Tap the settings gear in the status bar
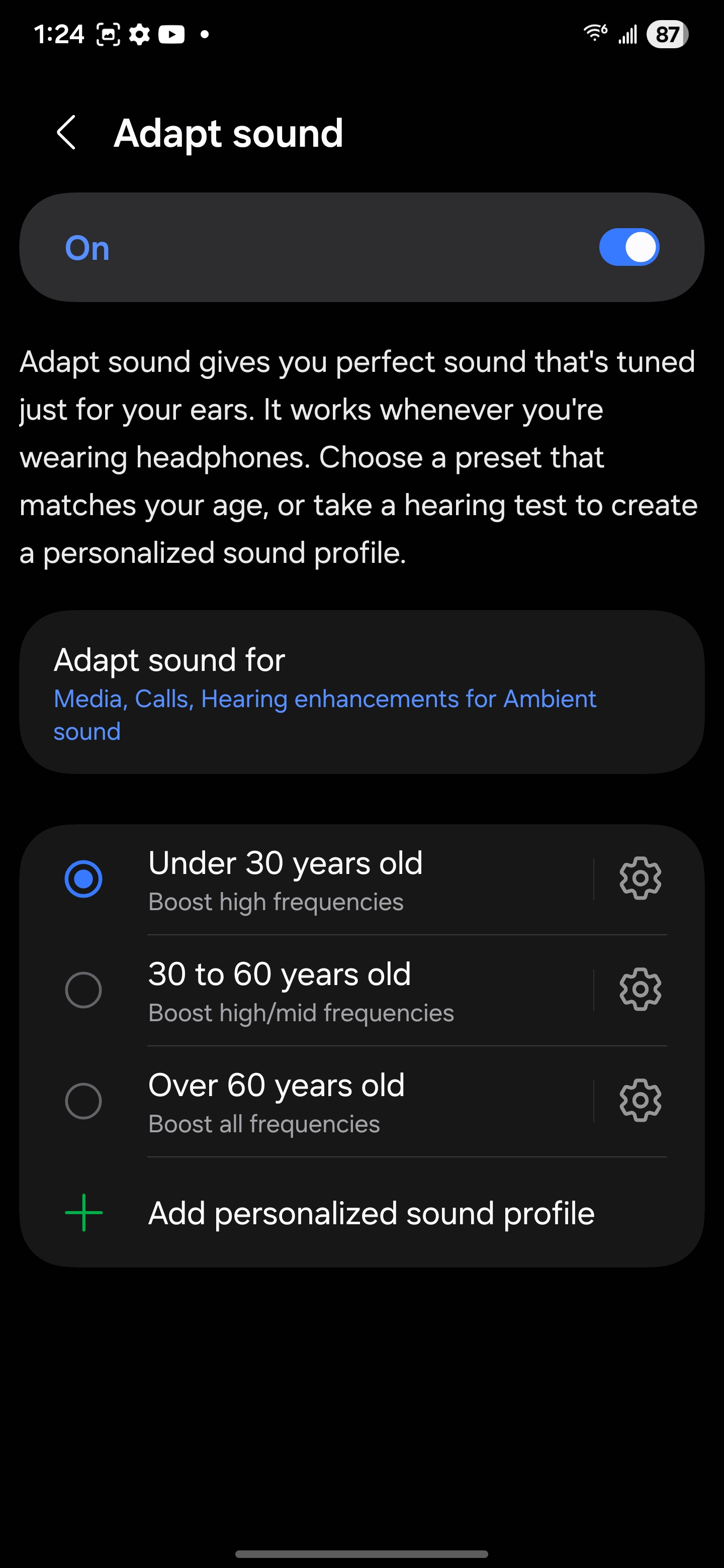 pos(139,35)
